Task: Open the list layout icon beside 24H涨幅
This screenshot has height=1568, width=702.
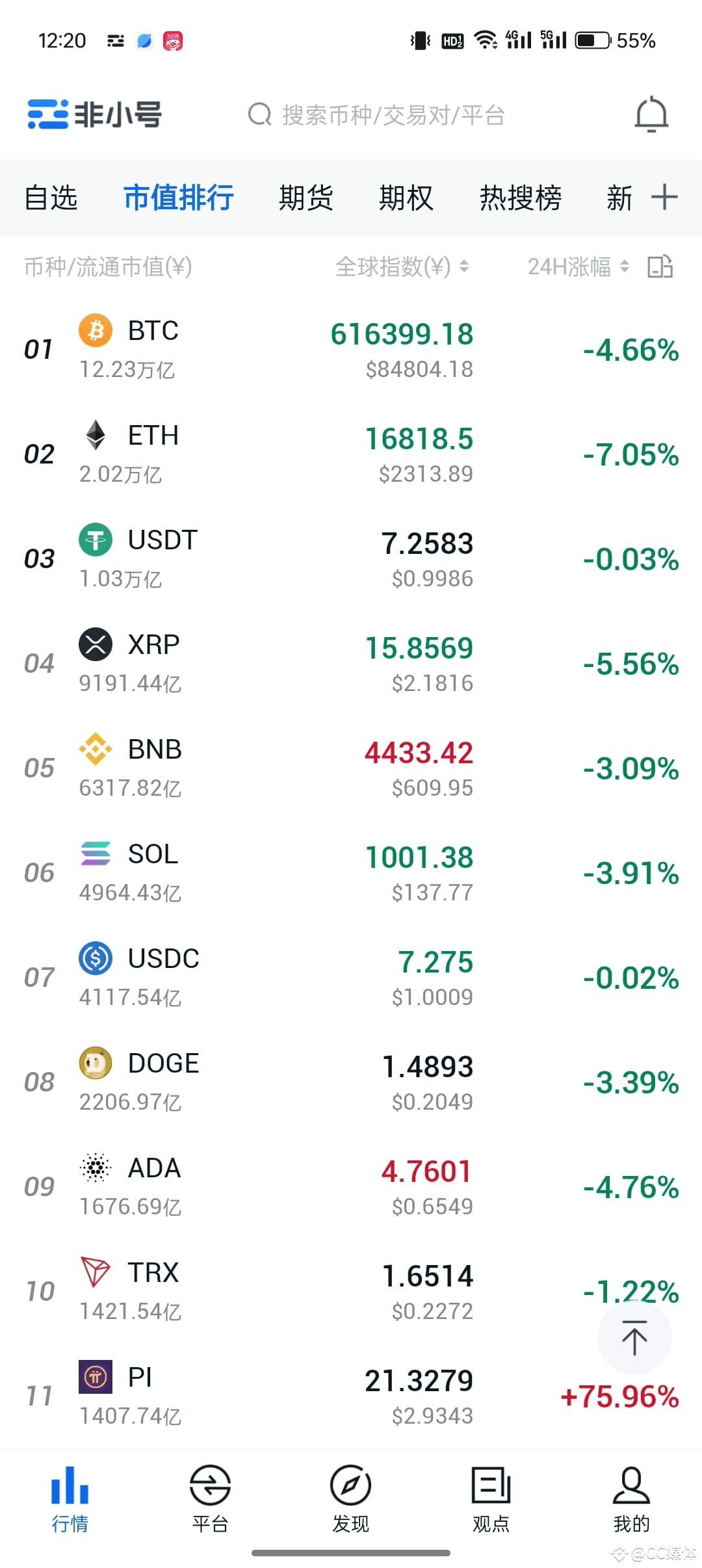Action: tap(660, 267)
